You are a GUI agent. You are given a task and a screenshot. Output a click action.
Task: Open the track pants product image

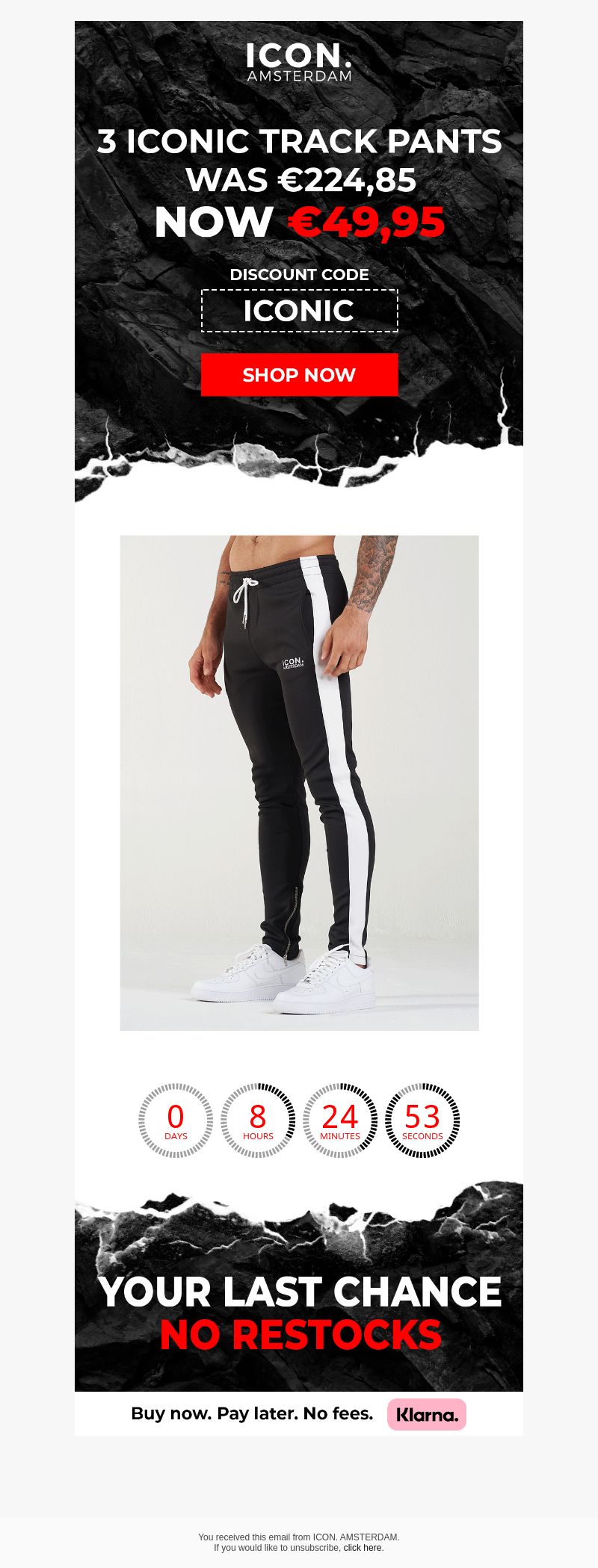point(299,782)
